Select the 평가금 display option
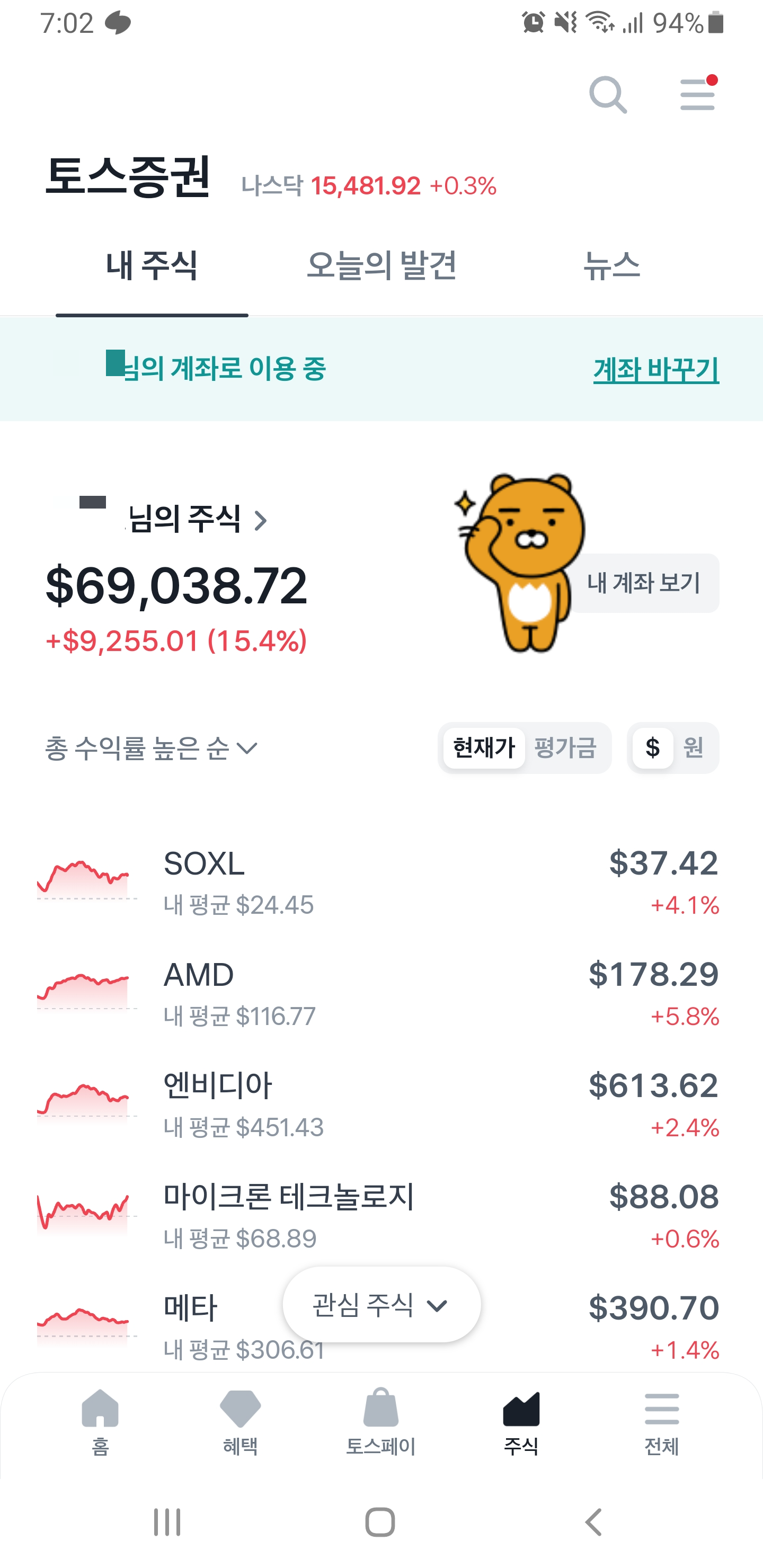763x1568 pixels. [565, 748]
